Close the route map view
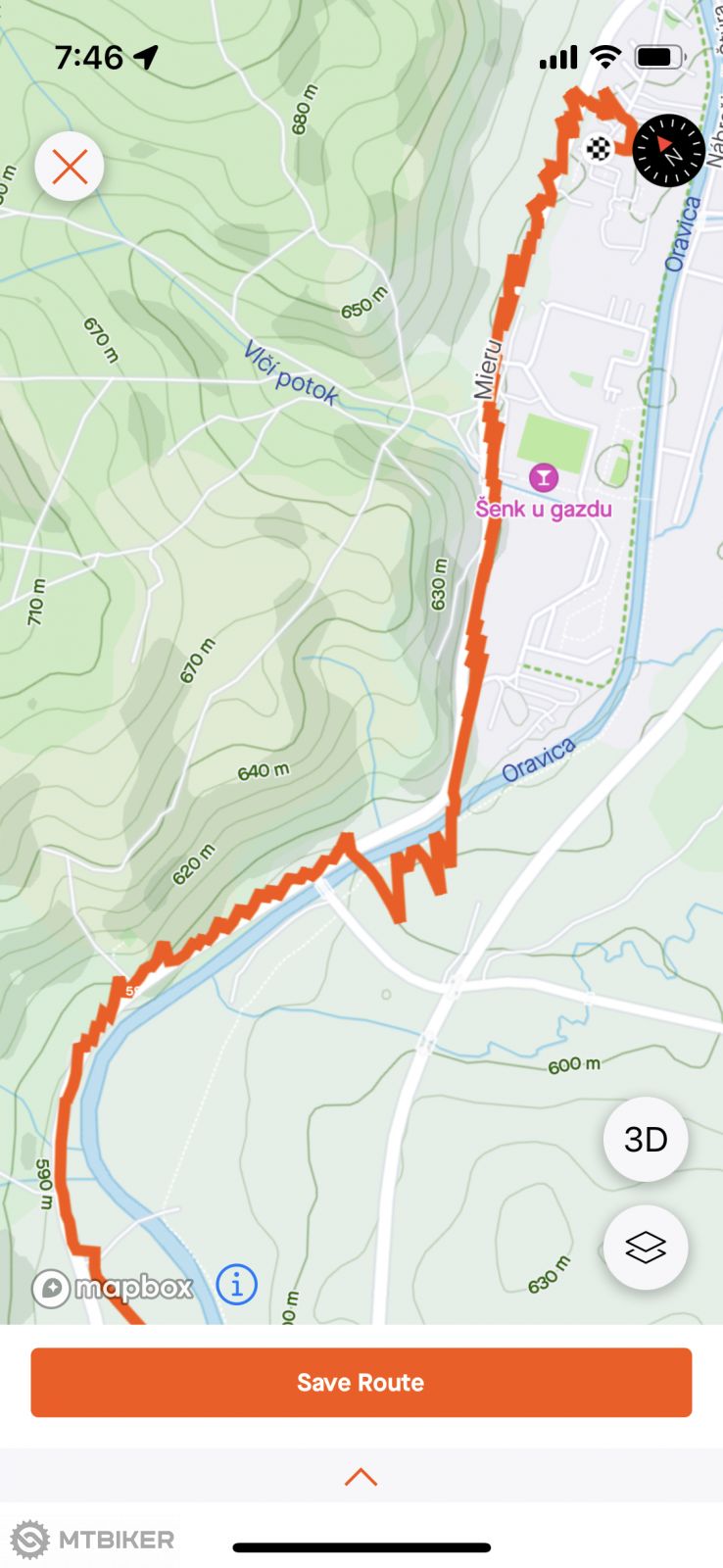Screen dimensions: 723x1568 tap(70, 167)
